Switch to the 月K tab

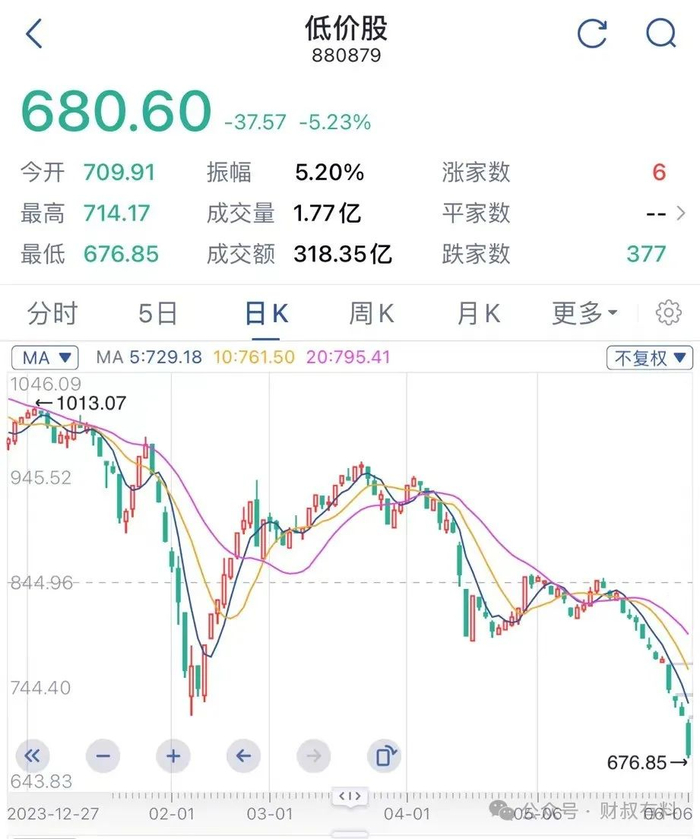(x=478, y=313)
